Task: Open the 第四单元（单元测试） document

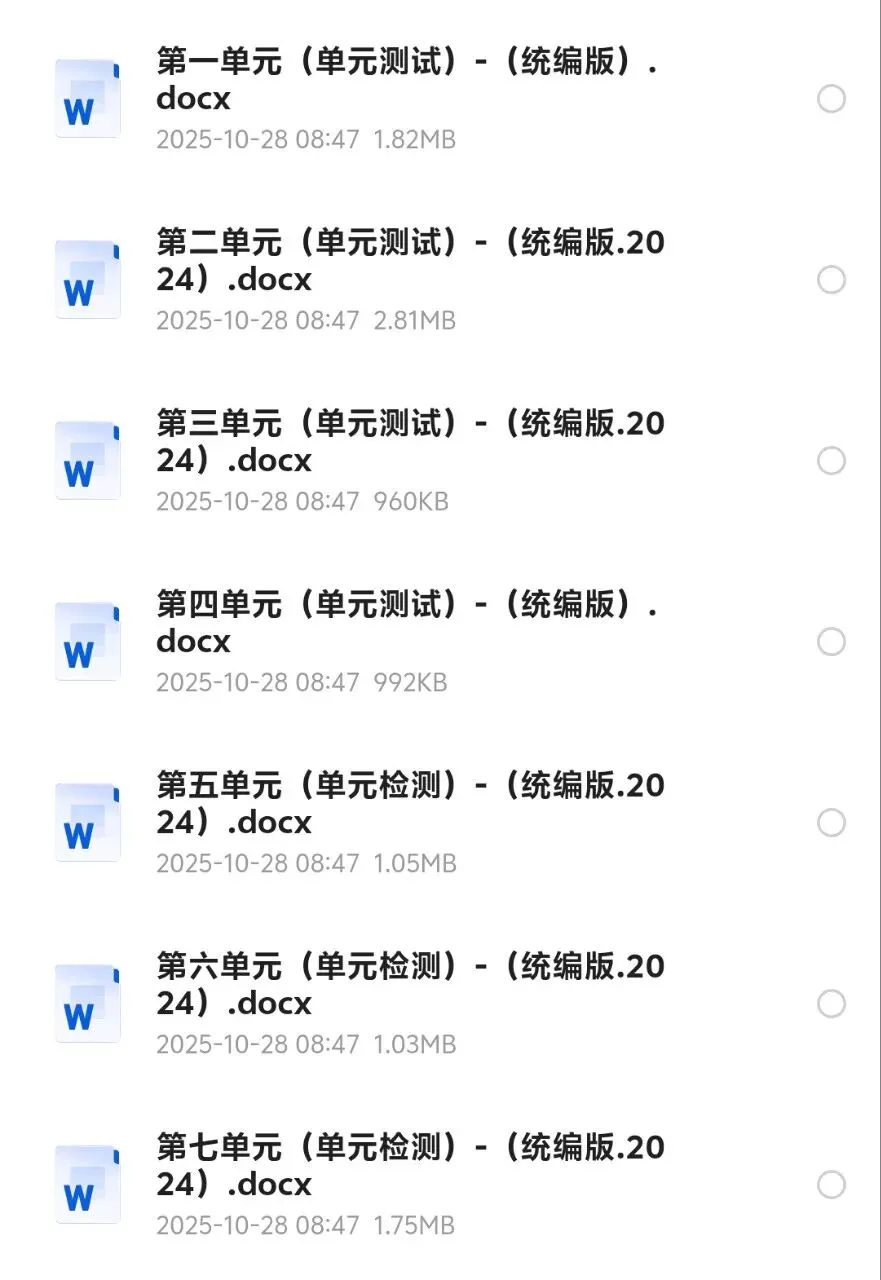Action: point(406,623)
